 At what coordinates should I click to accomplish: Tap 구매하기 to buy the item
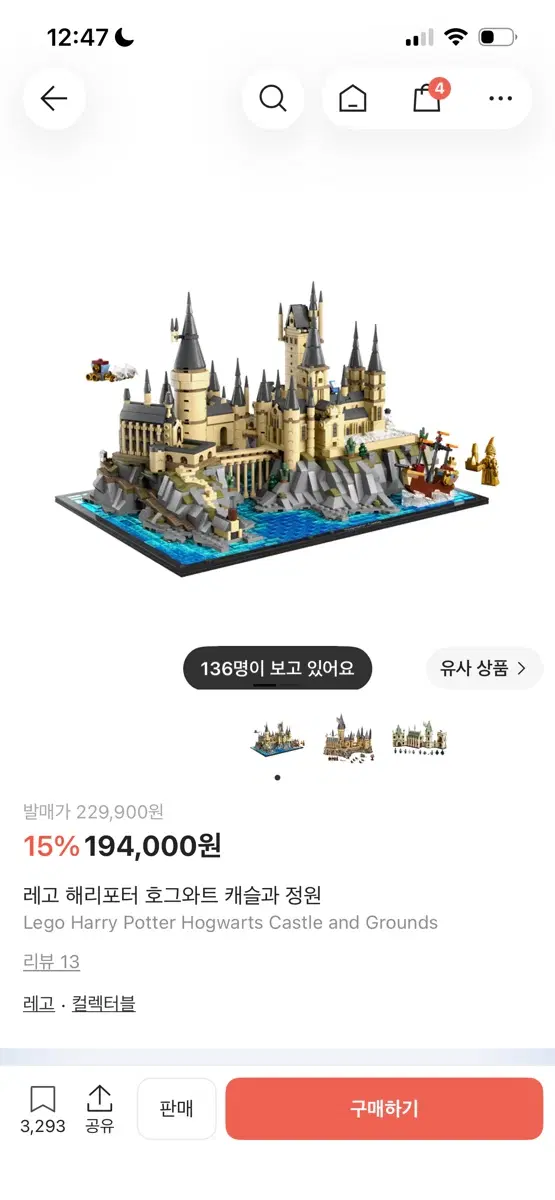click(384, 1109)
